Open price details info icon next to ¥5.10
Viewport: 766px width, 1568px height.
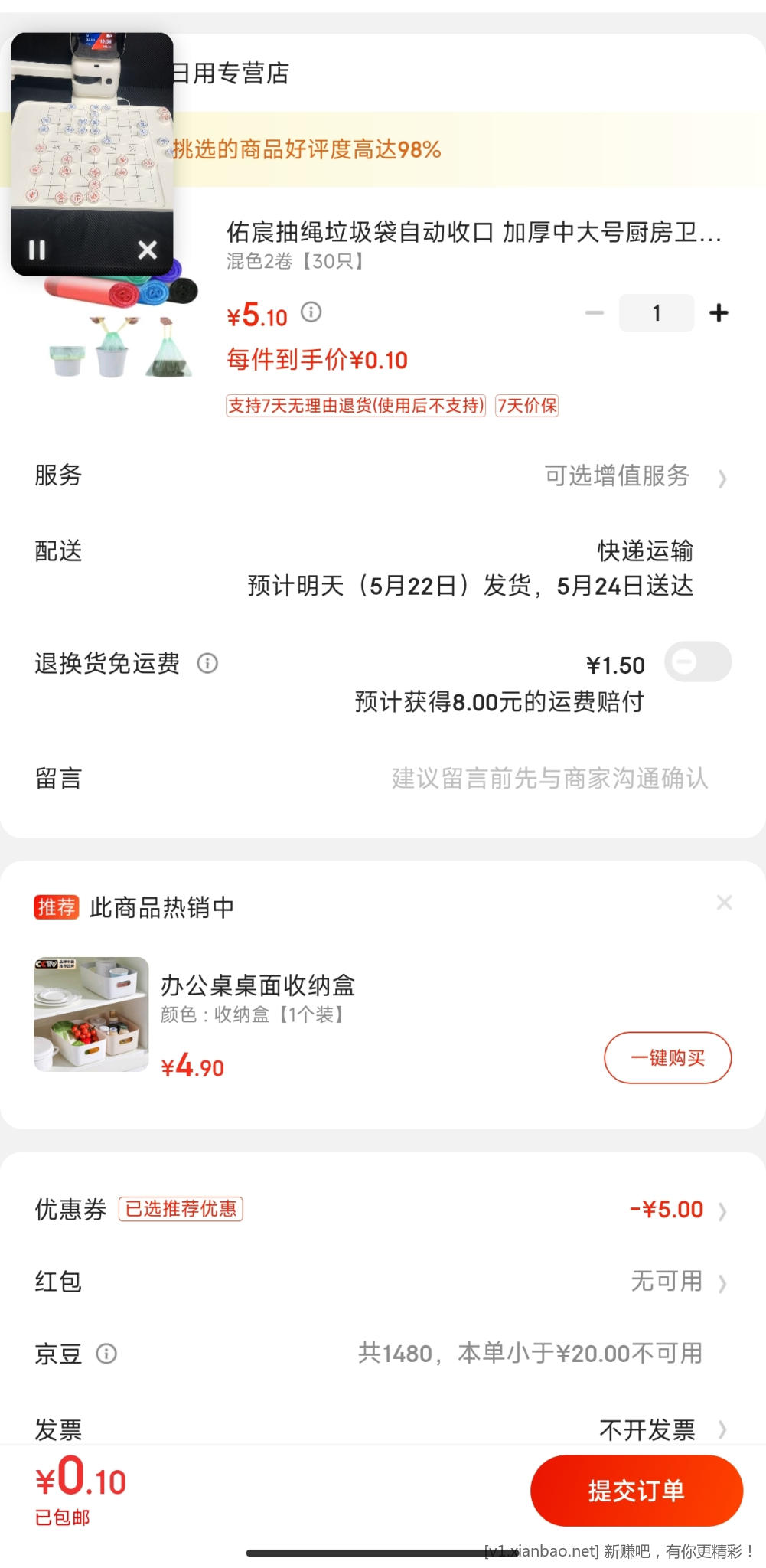pyautogui.click(x=311, y=312)
